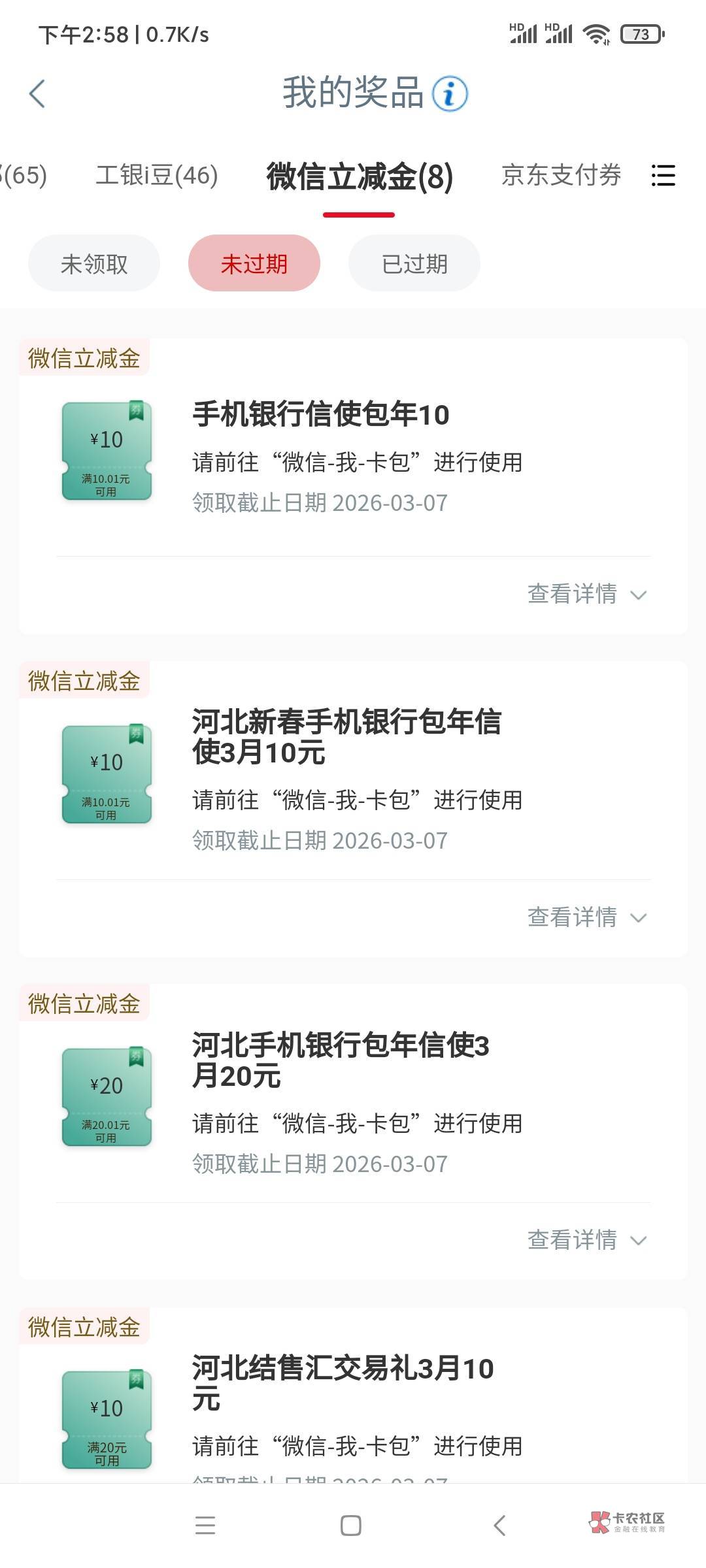Switch to the 京东支付券 tab
This screenshot has height=1568, width=706.
[562, 175]
